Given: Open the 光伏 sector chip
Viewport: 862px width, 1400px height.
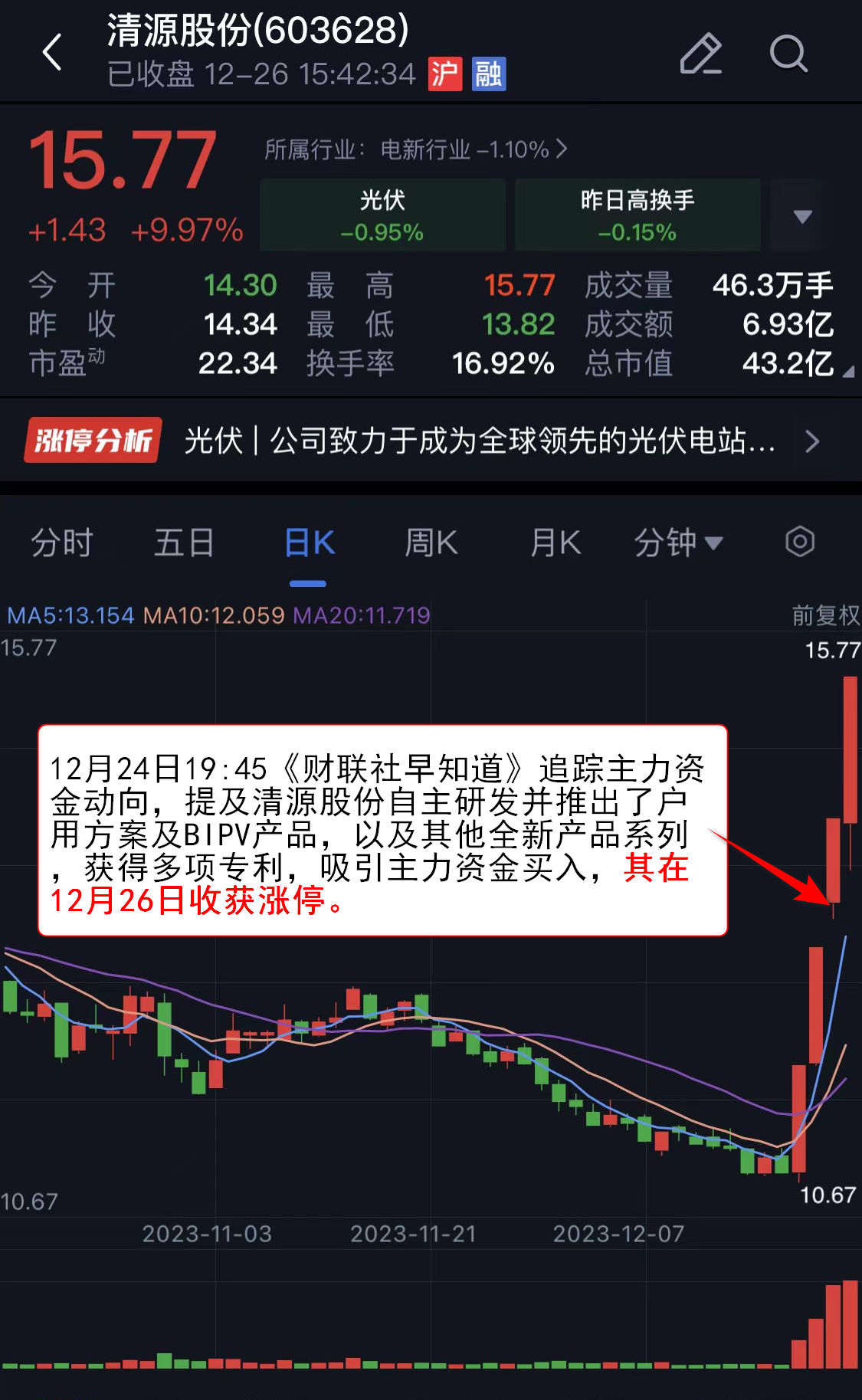Looking at the screenshot, I should point(382,215).
